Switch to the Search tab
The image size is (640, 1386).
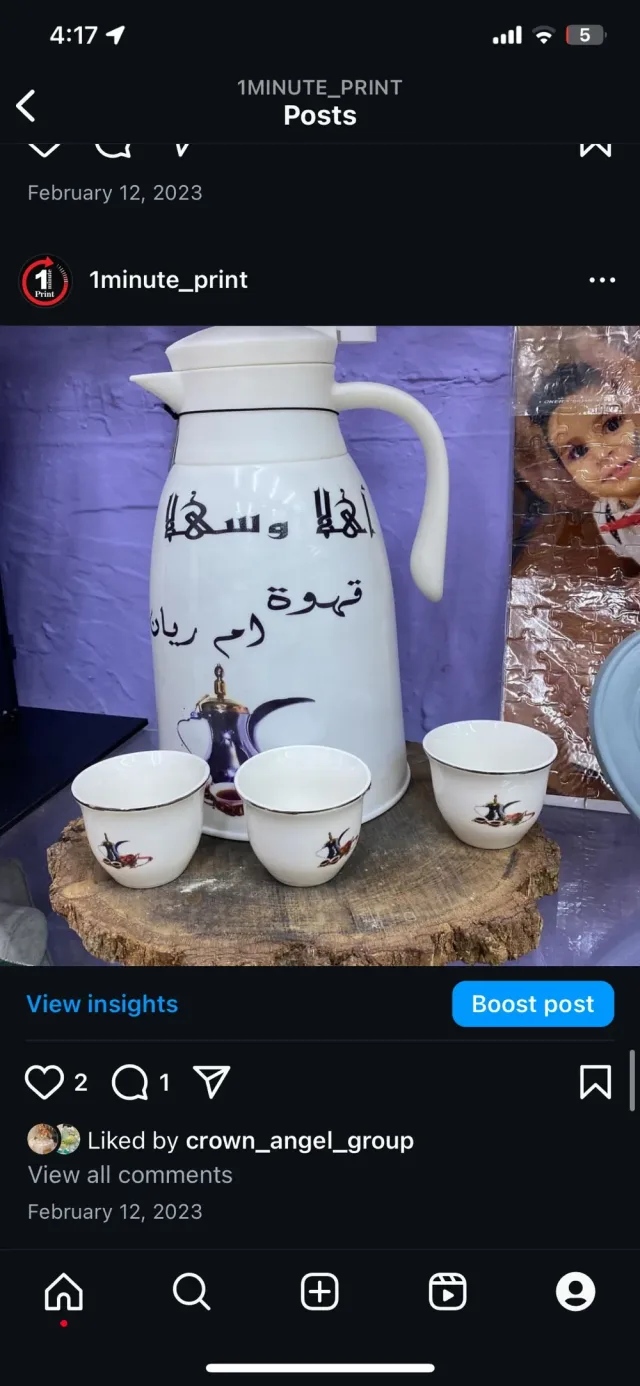[191, 1292]
